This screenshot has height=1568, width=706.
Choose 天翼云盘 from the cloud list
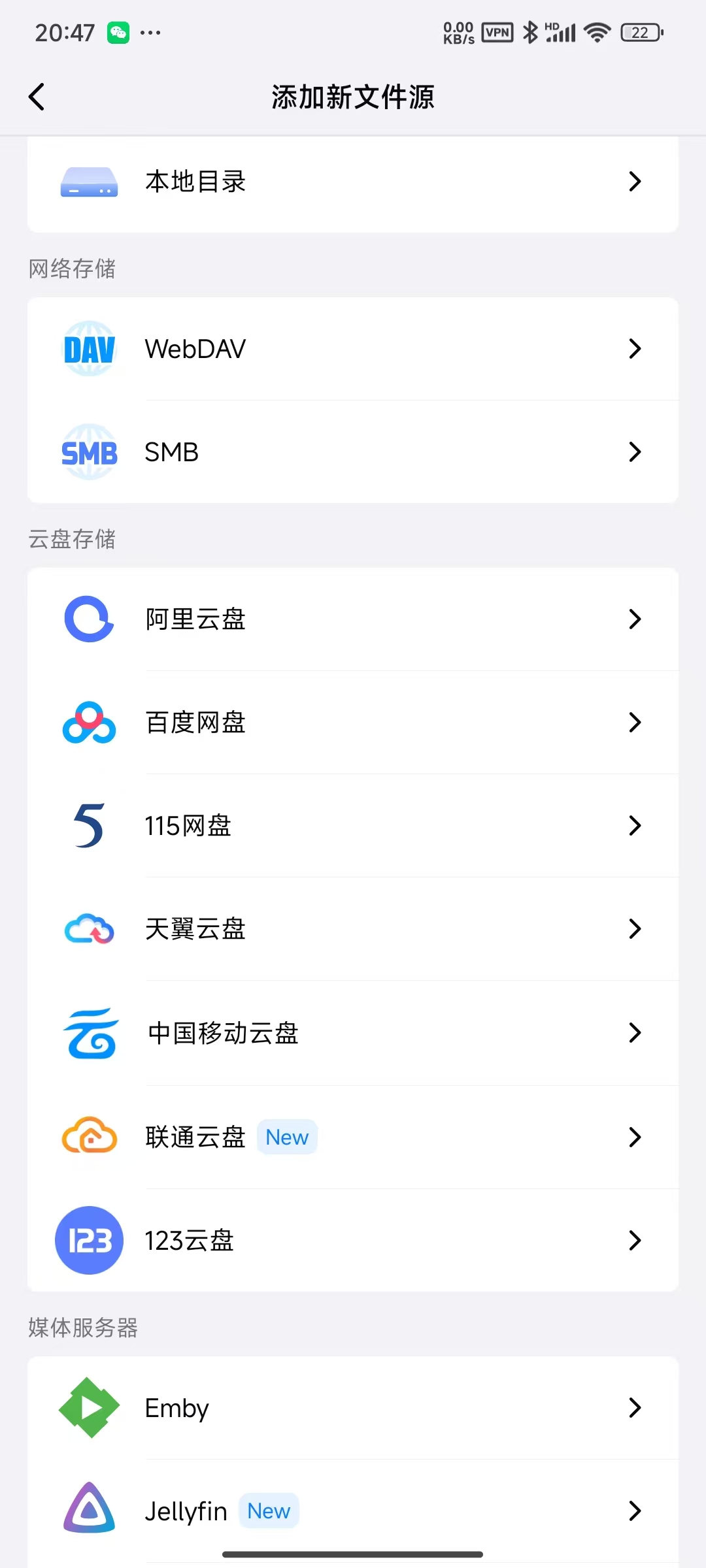coord(353,928)
